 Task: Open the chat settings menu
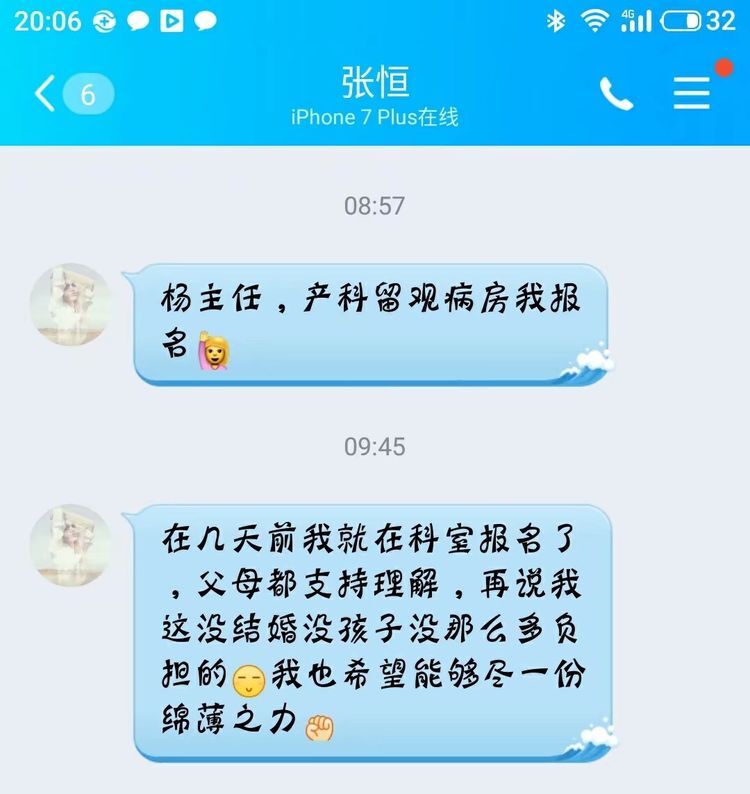[x=692, y=93]
